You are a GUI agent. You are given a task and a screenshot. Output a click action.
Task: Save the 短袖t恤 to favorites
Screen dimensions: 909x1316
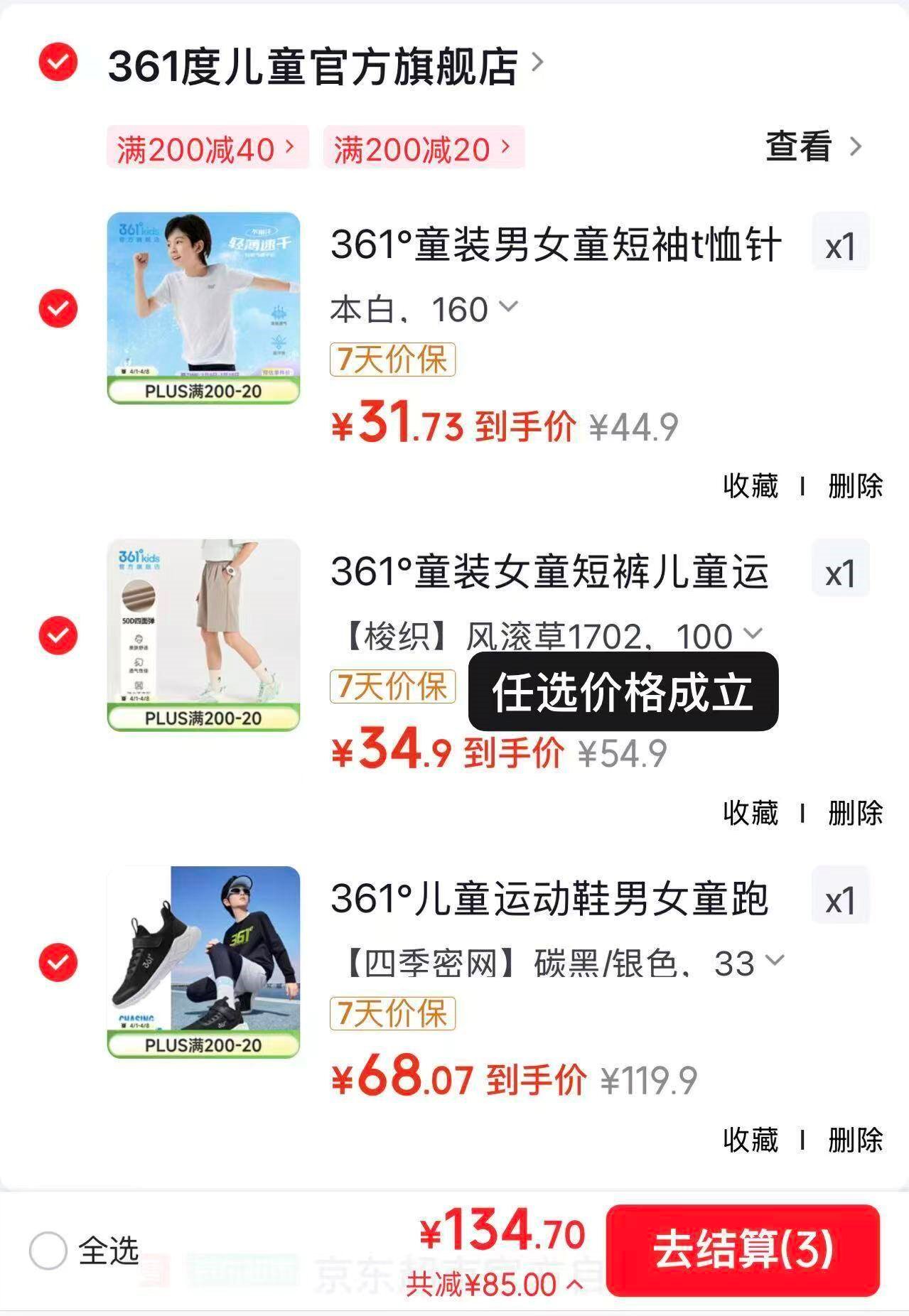(751, 486)
